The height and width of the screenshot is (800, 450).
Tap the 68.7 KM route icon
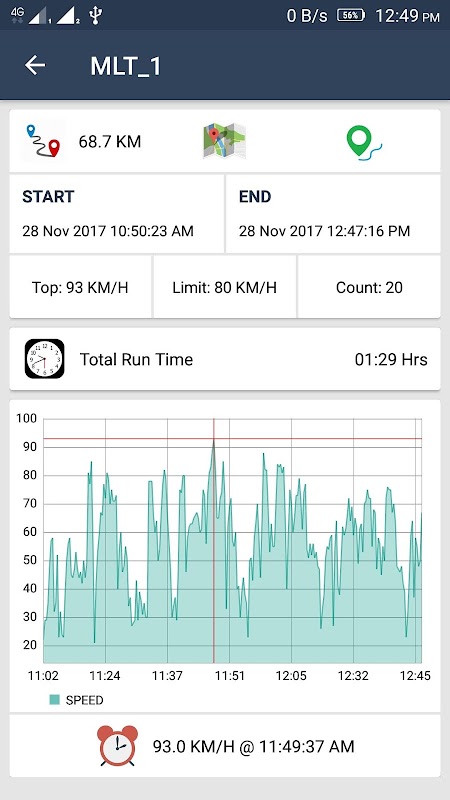pos(43,141)
